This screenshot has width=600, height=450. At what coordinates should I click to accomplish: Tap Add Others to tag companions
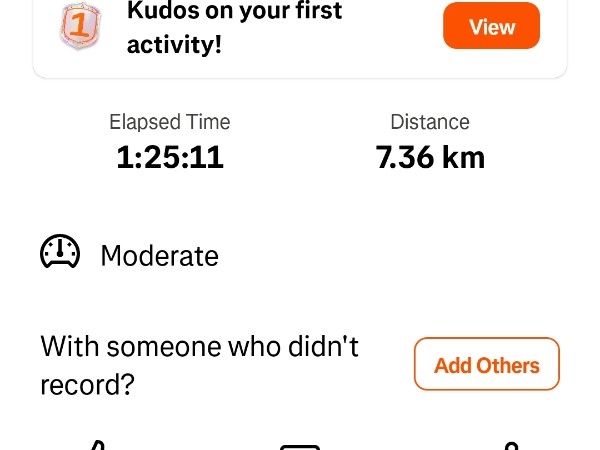(486, 365)
